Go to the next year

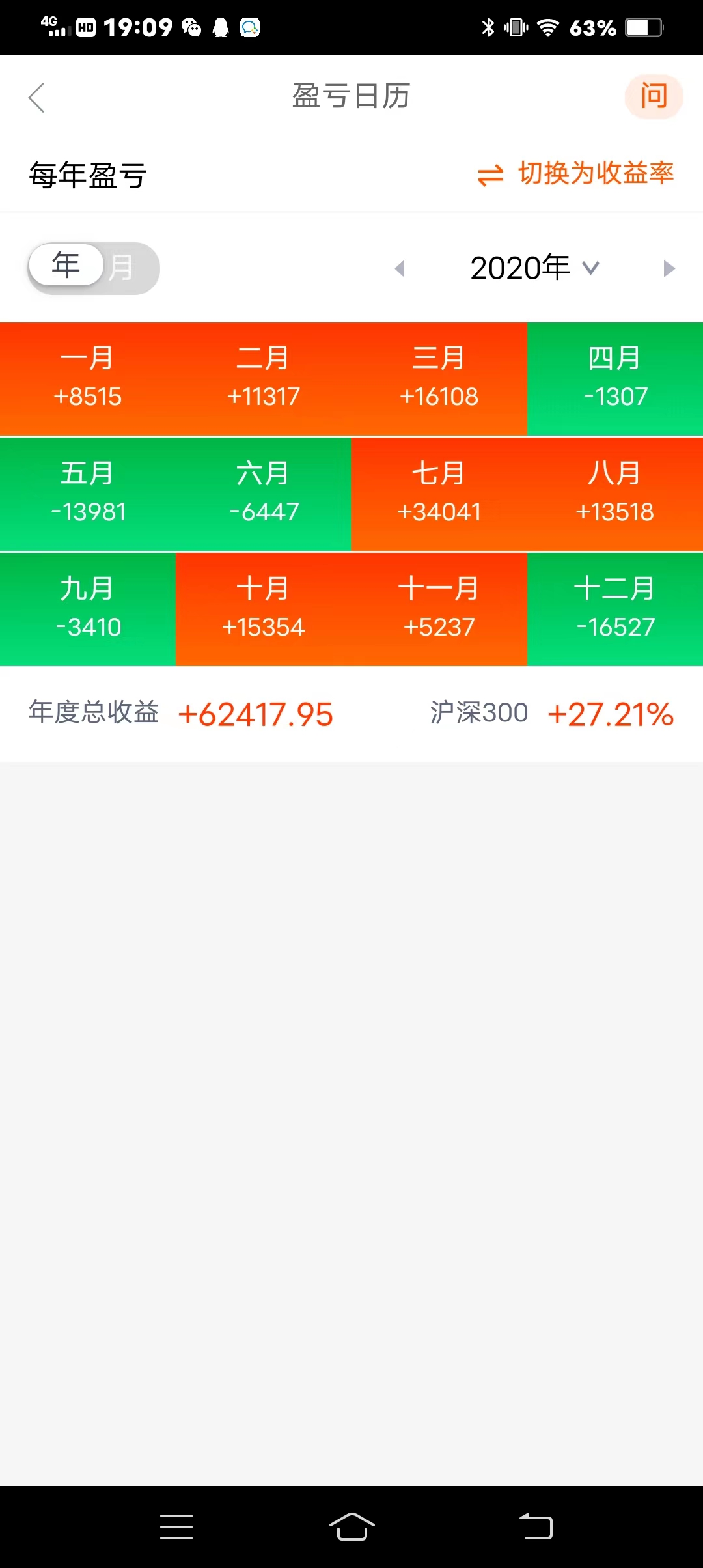[669, 268]
